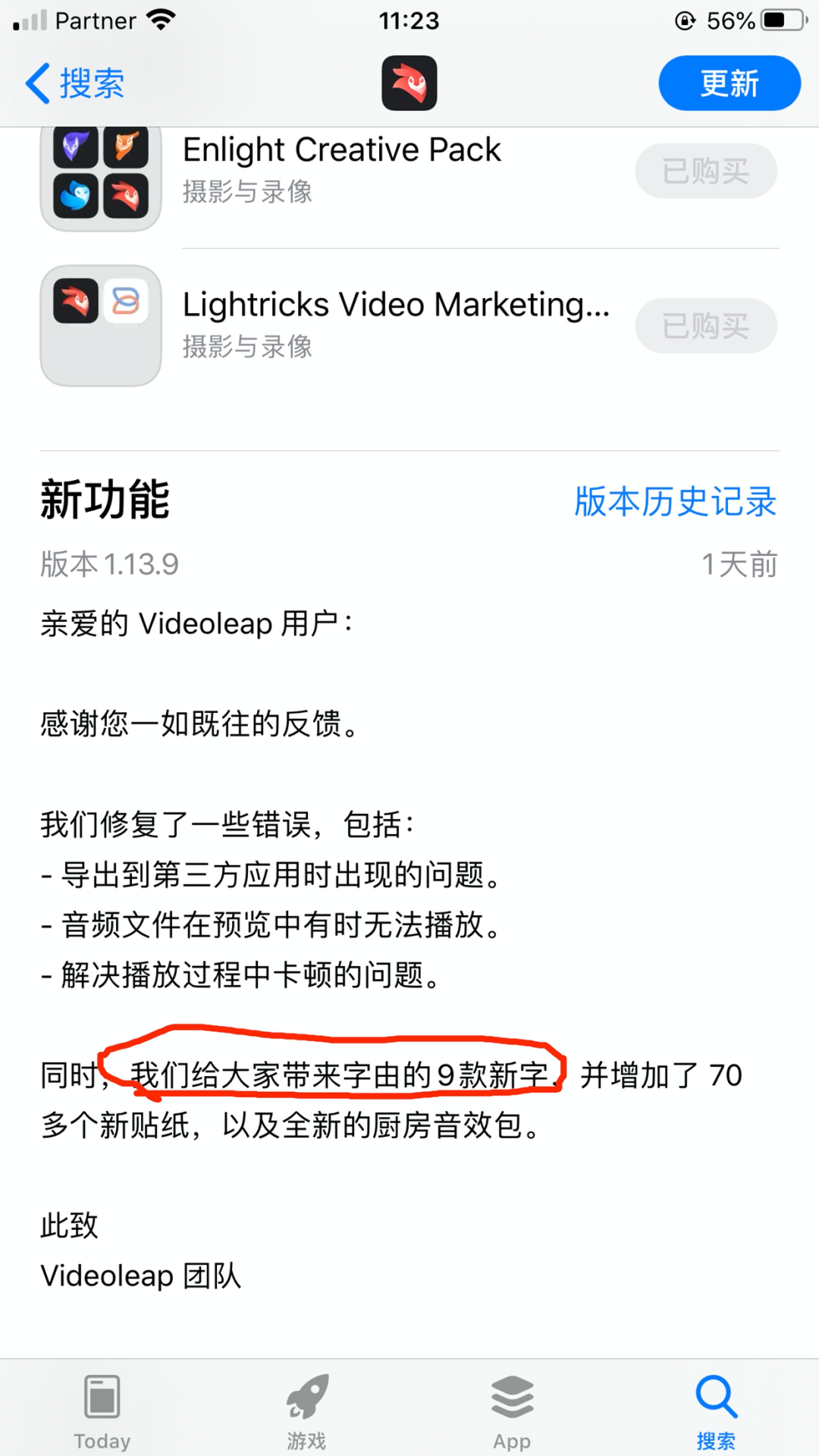Select the 搜索 tab
The height and width of the screenshot is (1456, 819).
[x=717, y=1410]
